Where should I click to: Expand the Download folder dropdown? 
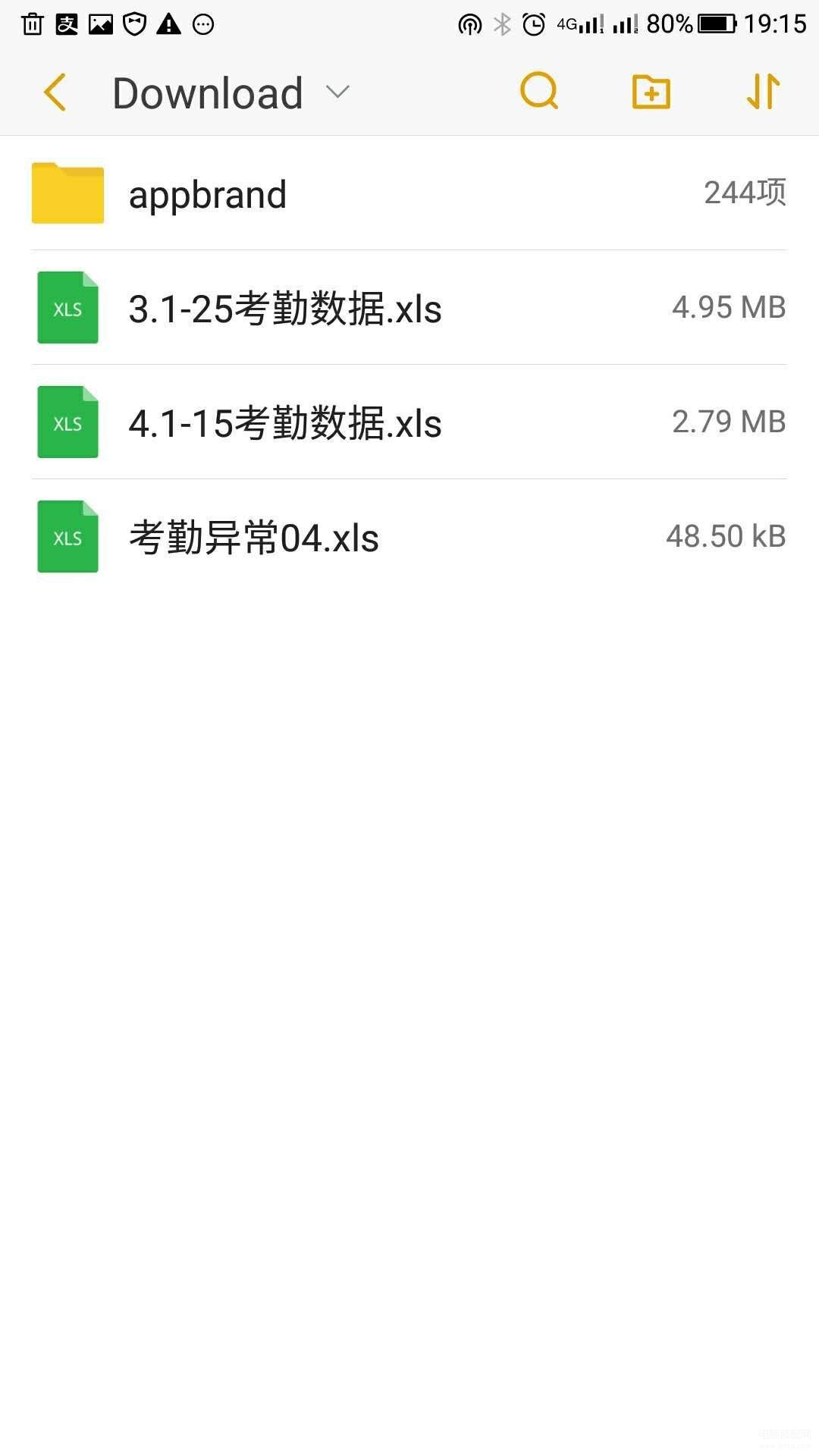pos(337,92)
